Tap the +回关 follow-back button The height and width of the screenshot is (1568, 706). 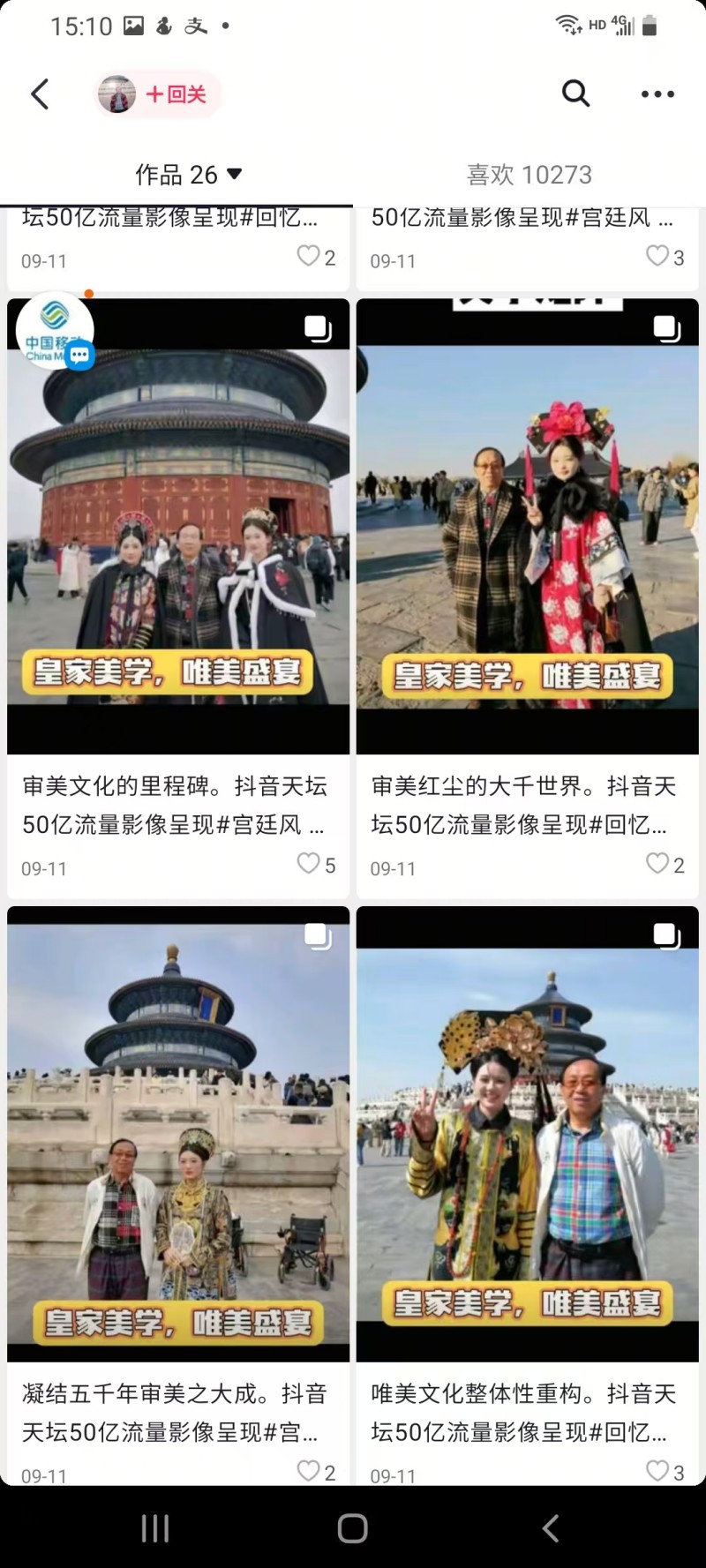[175, 94]
